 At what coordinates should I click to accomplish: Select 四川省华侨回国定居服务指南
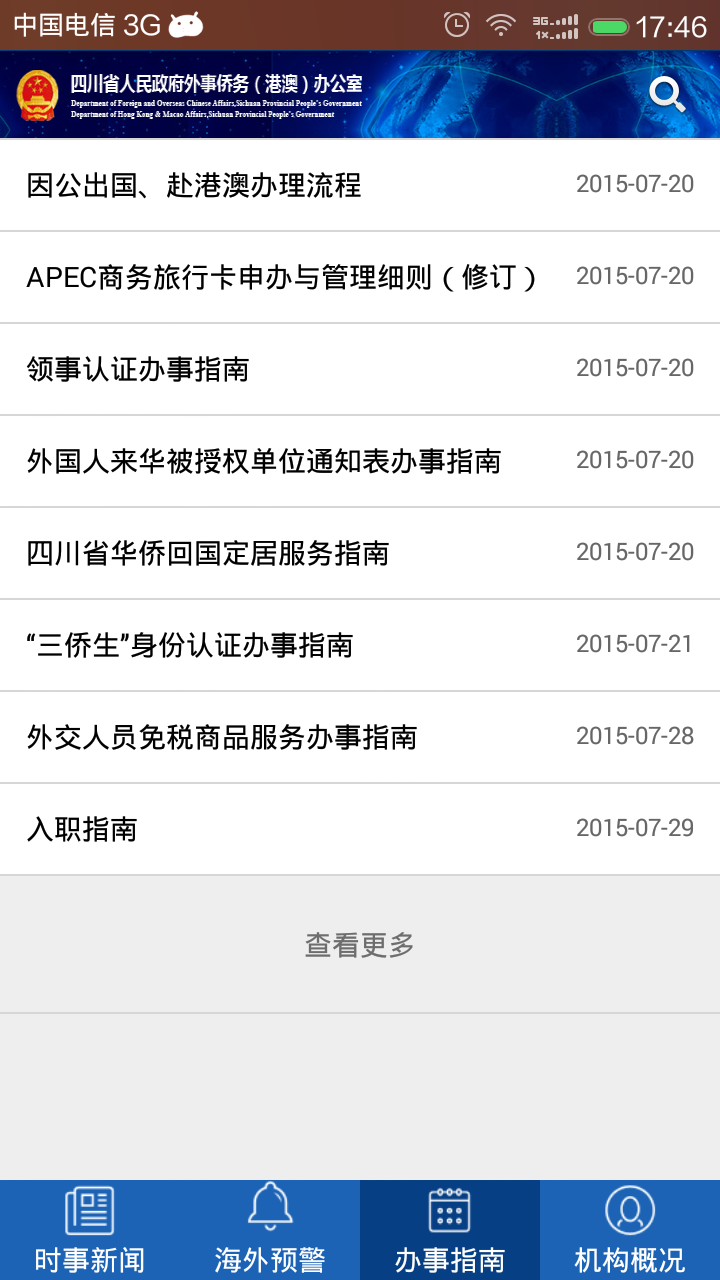point(360,553)
